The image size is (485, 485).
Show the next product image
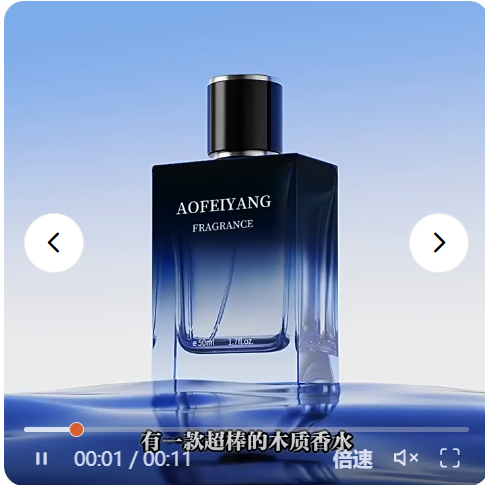[439, 243]
